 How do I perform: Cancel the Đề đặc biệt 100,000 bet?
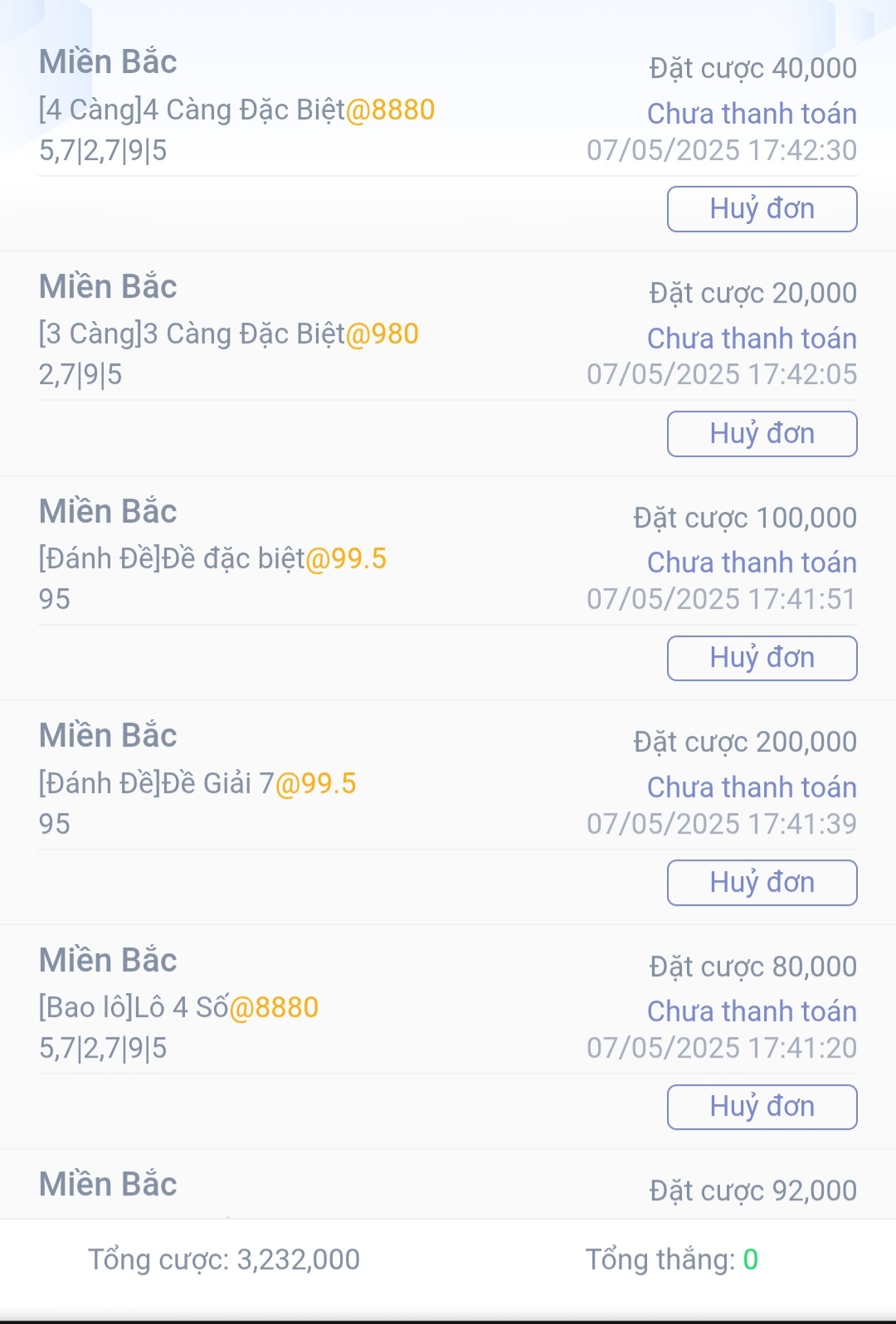[x=762, y=658]
